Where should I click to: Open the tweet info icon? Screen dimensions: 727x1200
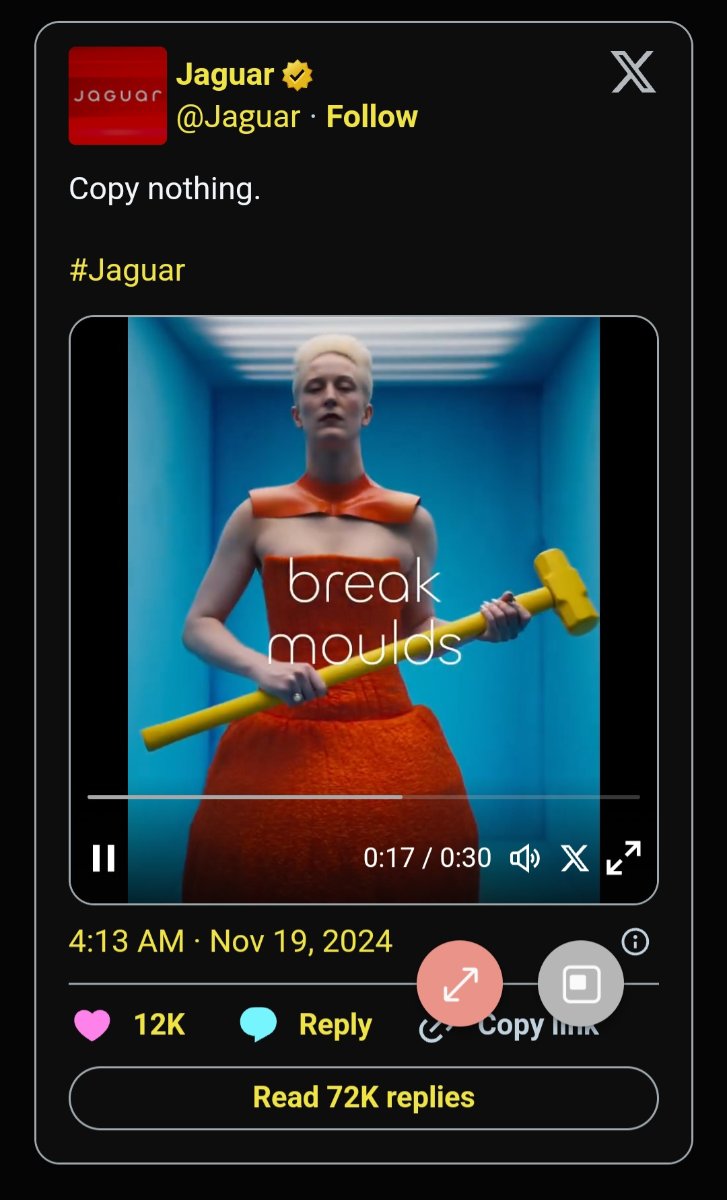point(635,941)
